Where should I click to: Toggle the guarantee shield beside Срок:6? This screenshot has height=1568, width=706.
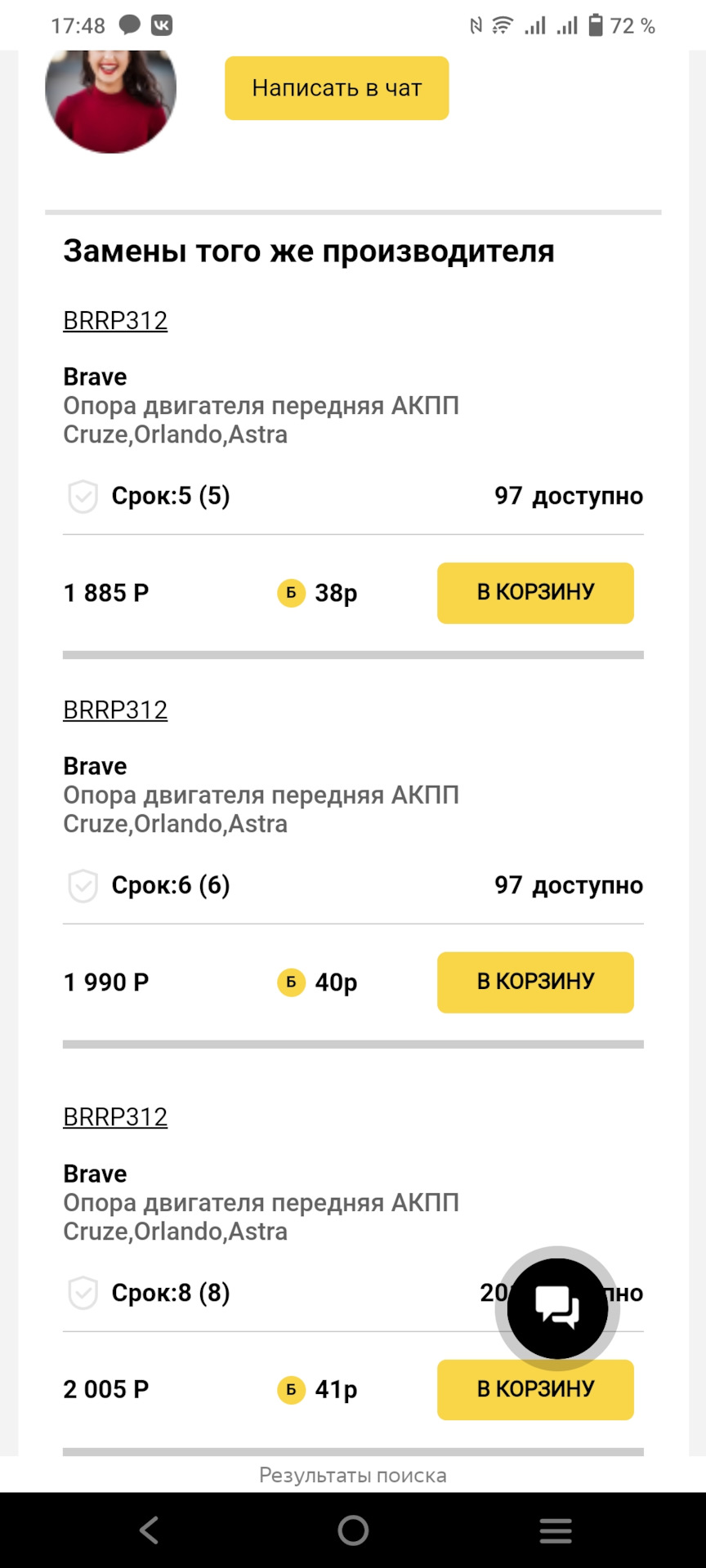(82, 884)
